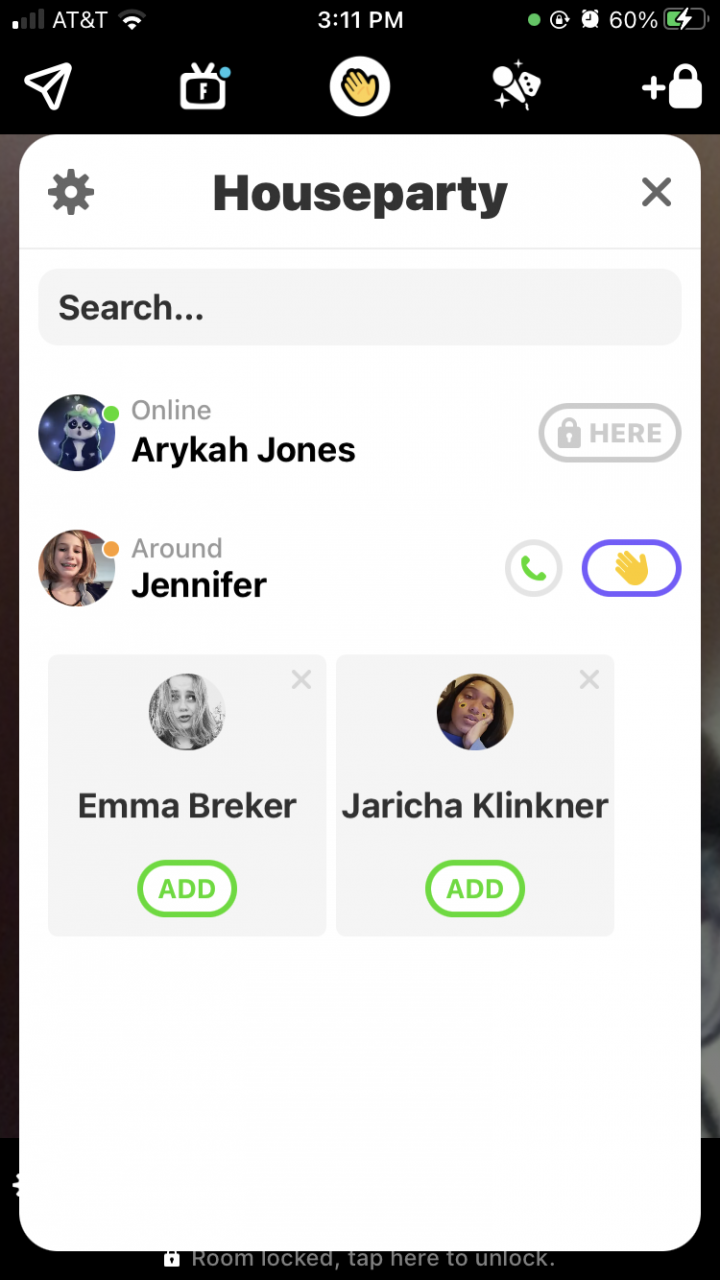720x1280 pixels.
Task: Open the paper plane send icon
Action: tap(48, 87)
